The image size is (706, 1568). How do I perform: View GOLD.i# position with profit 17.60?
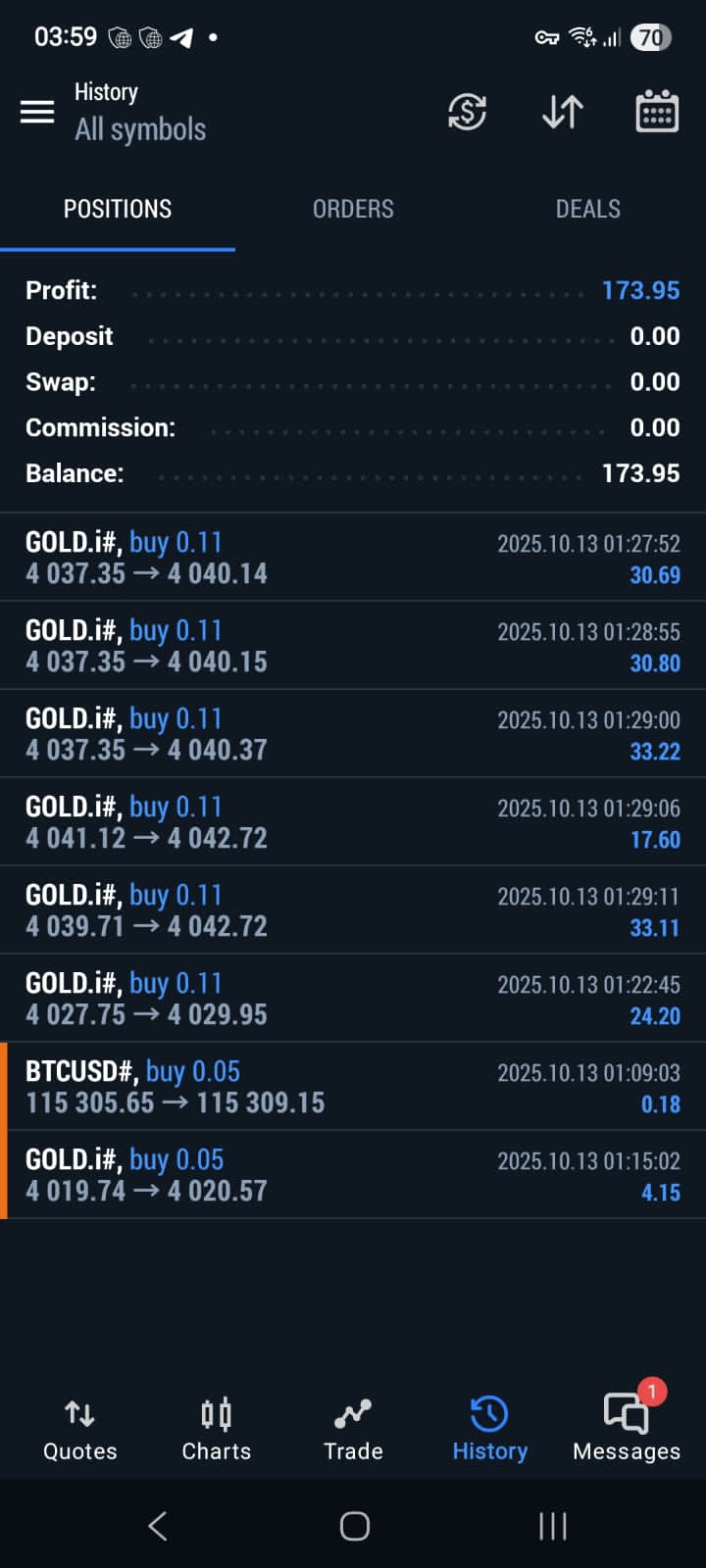(353, 822)
